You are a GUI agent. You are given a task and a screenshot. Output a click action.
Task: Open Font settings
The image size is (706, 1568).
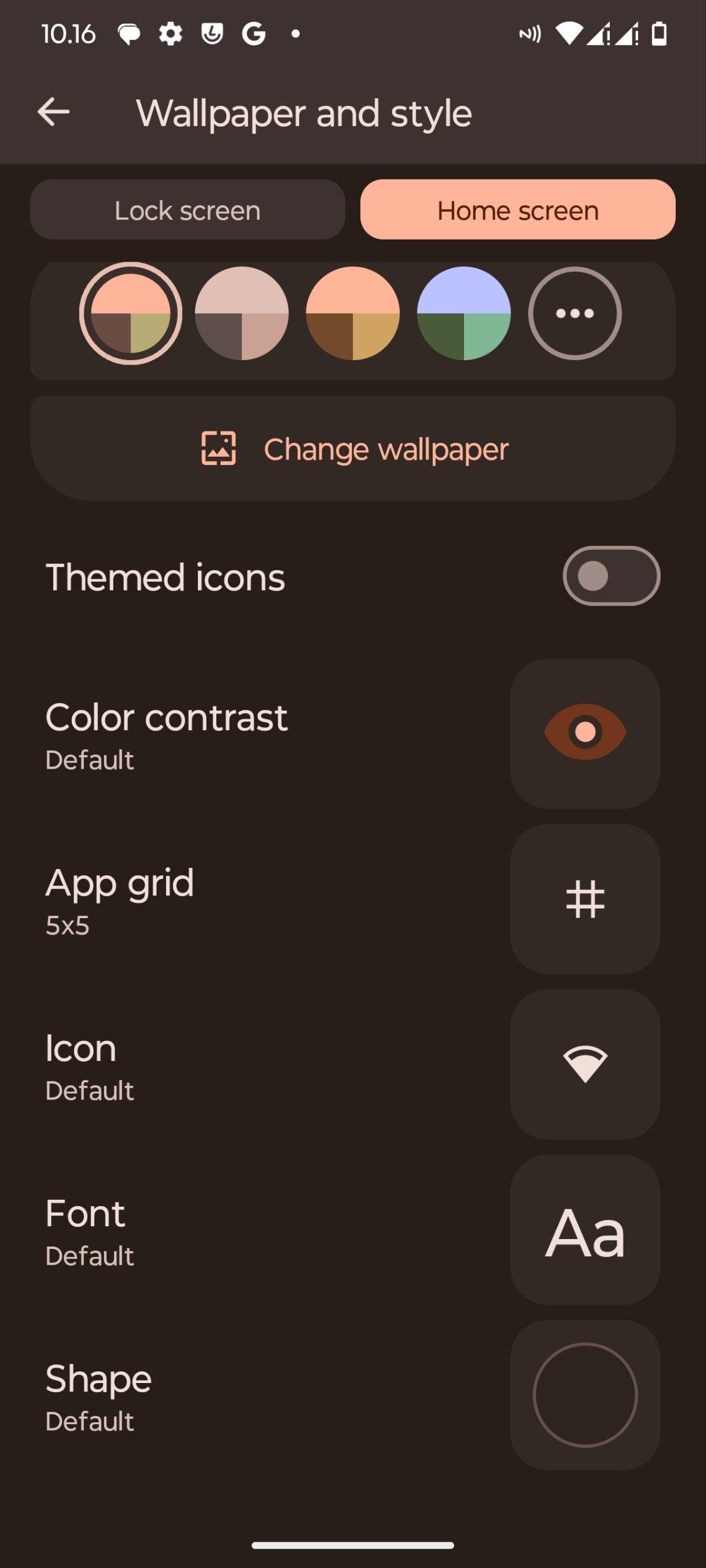(585, 1229)
